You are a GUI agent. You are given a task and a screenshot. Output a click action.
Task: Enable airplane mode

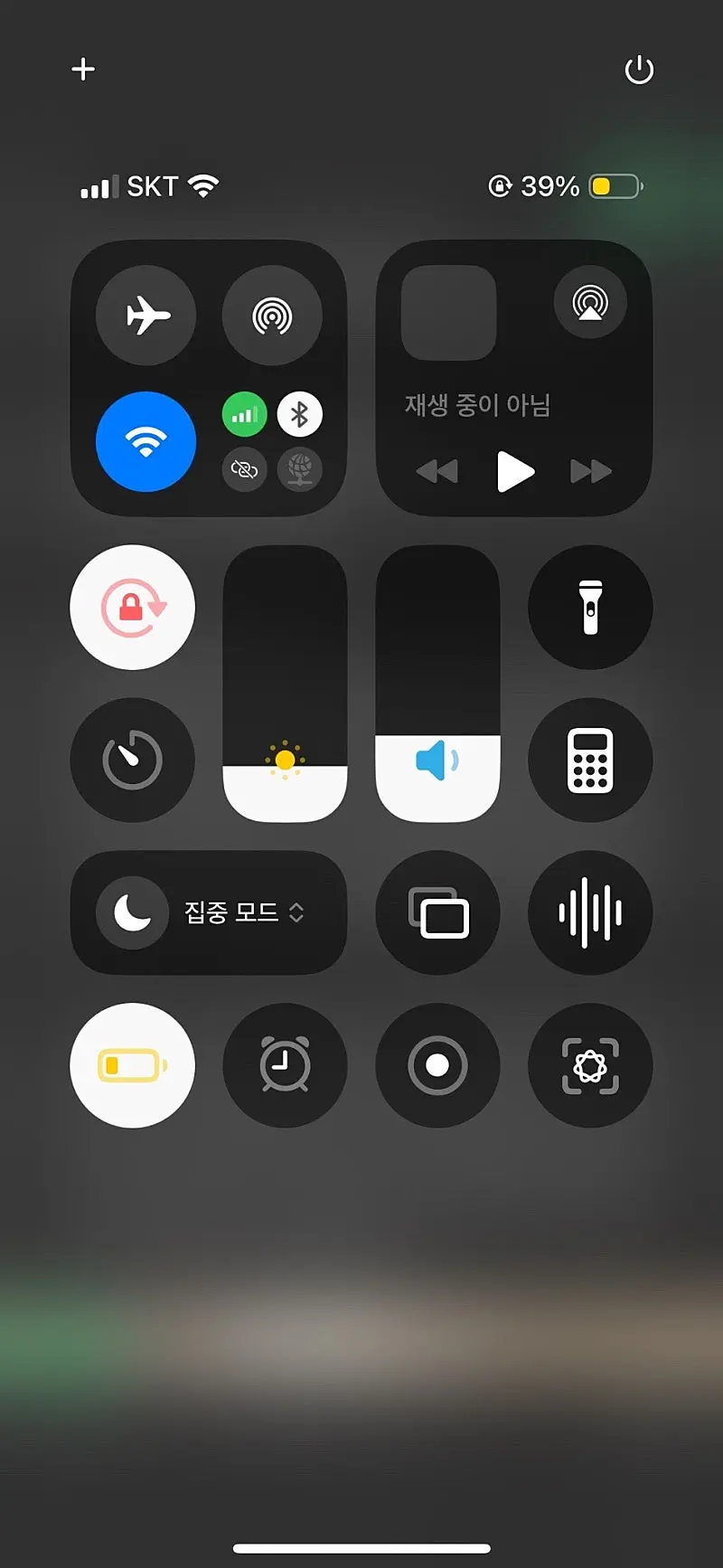coord(146,316)
